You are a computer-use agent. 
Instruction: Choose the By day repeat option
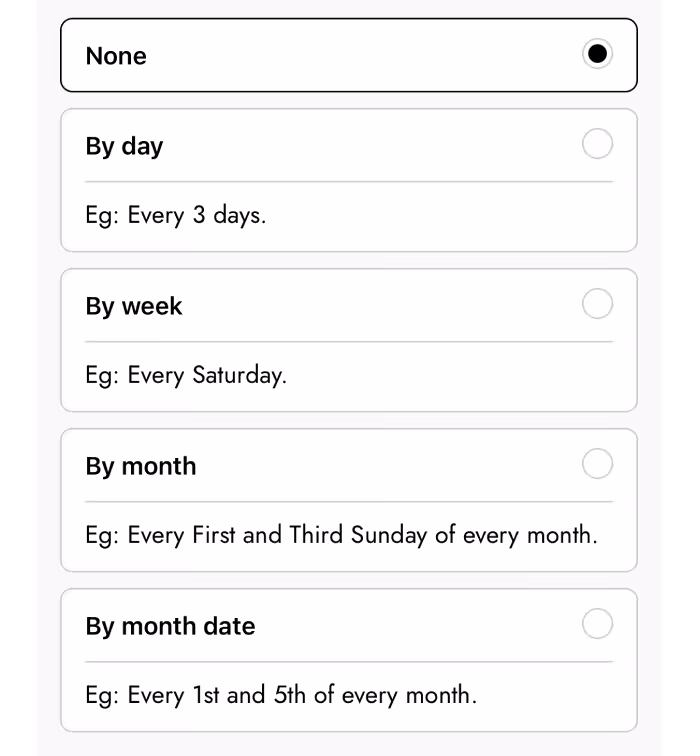597,145
